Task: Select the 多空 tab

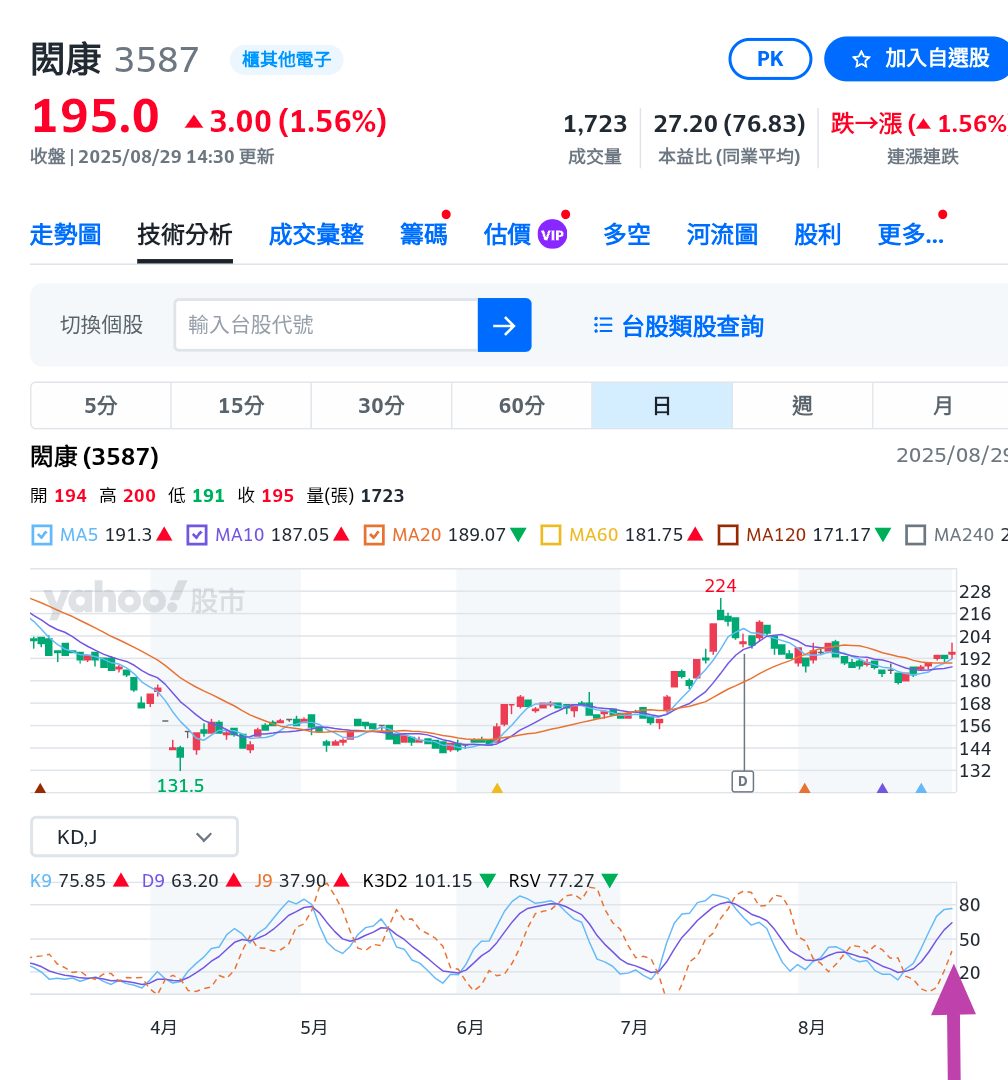Action: coord(627,235)
